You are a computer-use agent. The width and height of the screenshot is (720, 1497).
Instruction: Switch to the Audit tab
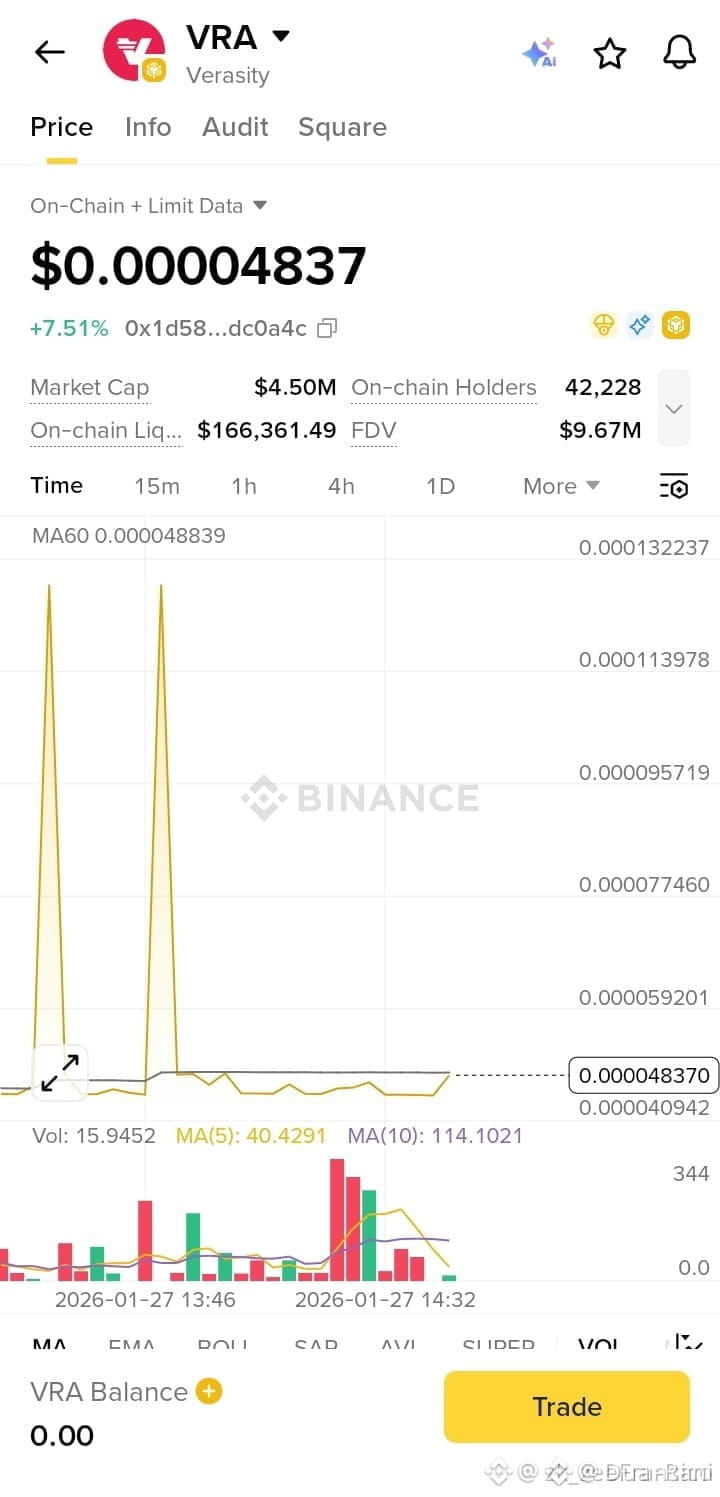[235, 127]
